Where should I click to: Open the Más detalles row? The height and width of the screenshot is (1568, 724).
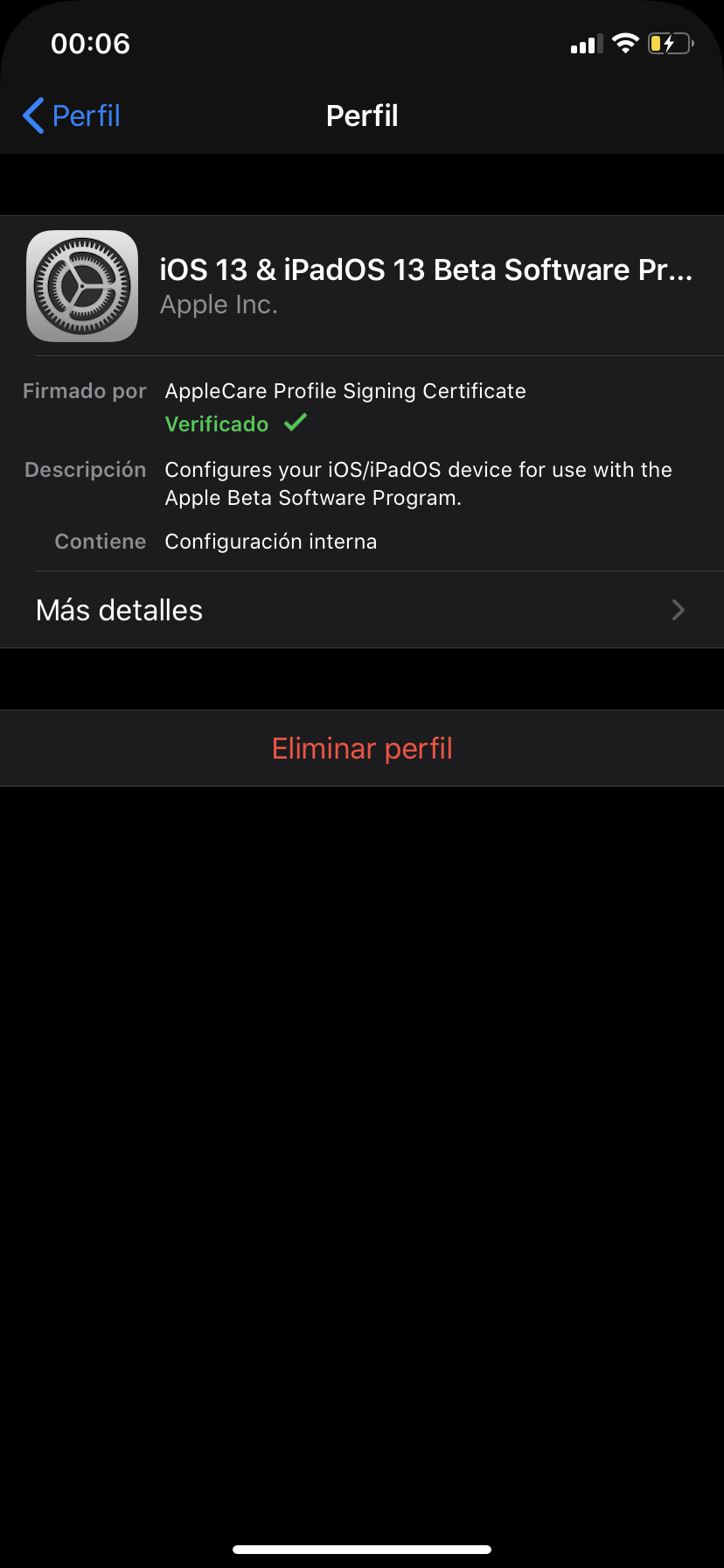click(361, 610)
